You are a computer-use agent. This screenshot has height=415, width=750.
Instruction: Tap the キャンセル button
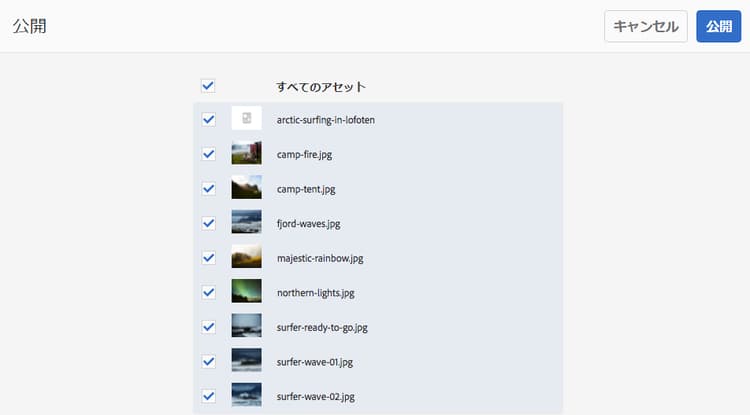point(645,27)
